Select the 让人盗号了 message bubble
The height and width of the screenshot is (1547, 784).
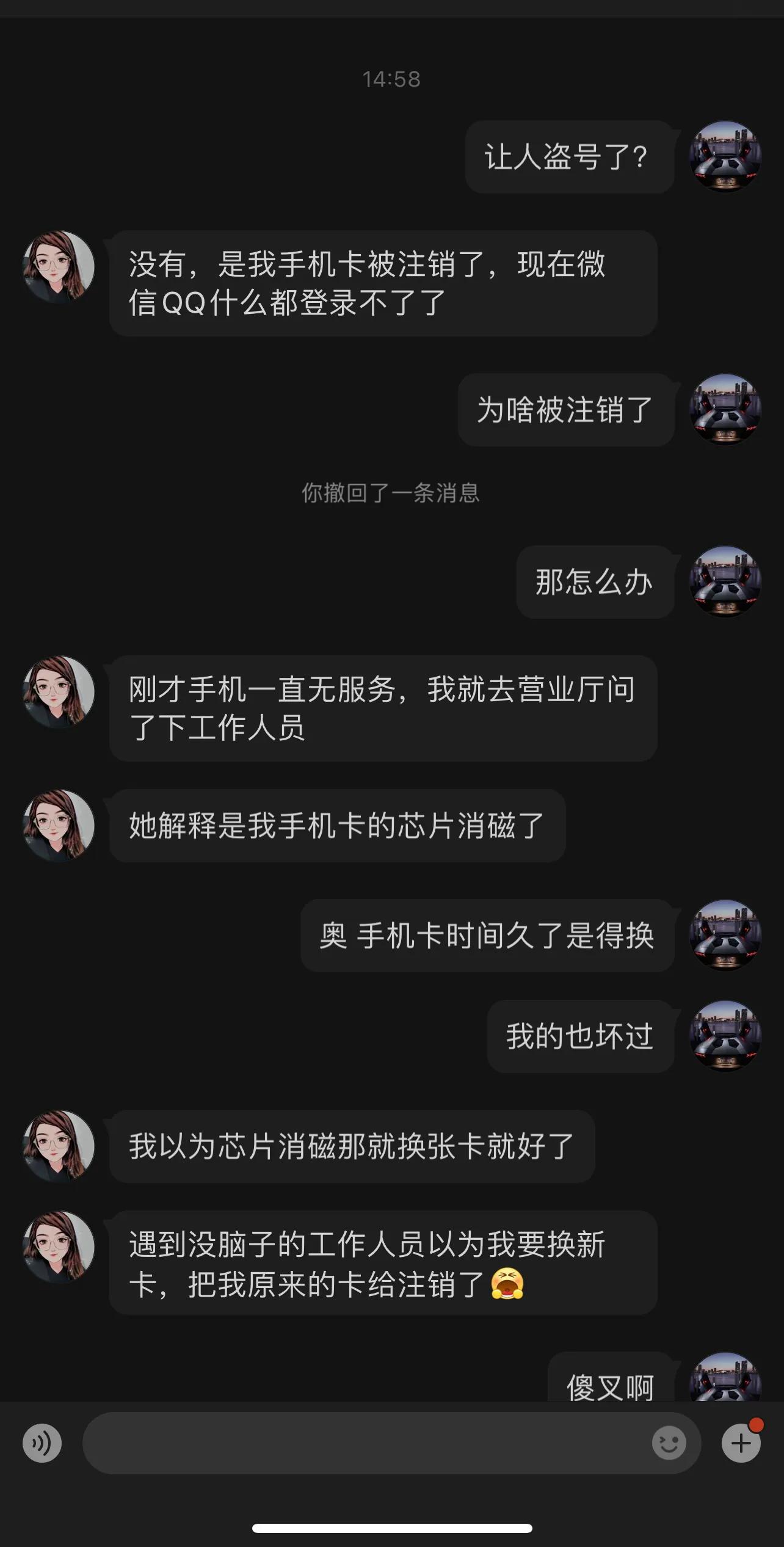point(569,158)
